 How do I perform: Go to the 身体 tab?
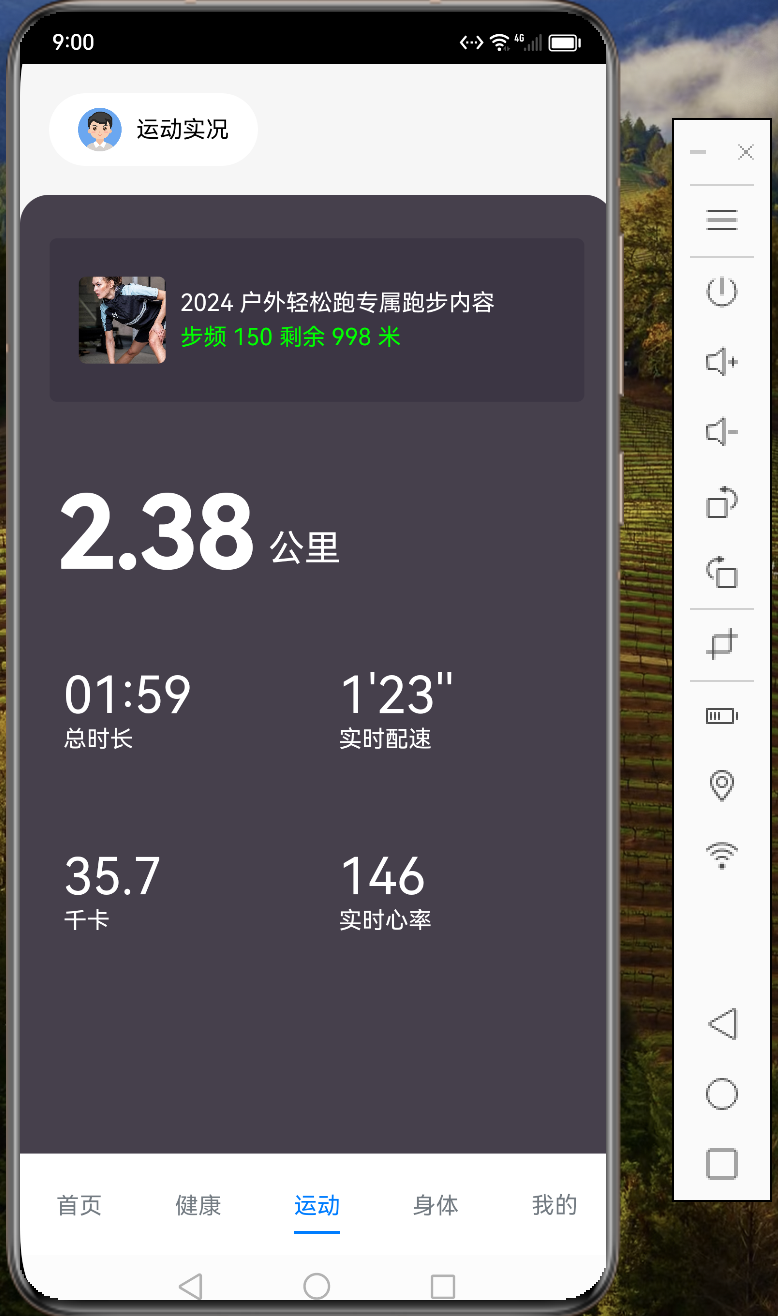click(x=436, y=1205)
